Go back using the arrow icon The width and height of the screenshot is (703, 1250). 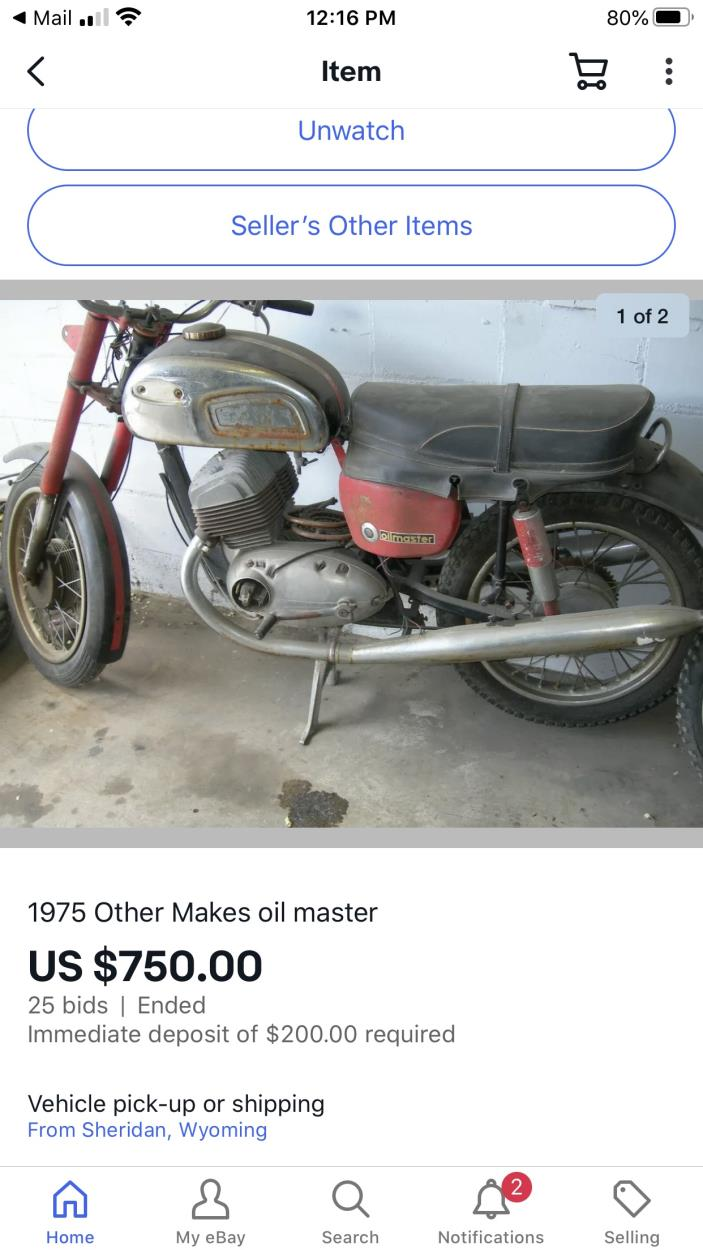[x=37, y=72]
